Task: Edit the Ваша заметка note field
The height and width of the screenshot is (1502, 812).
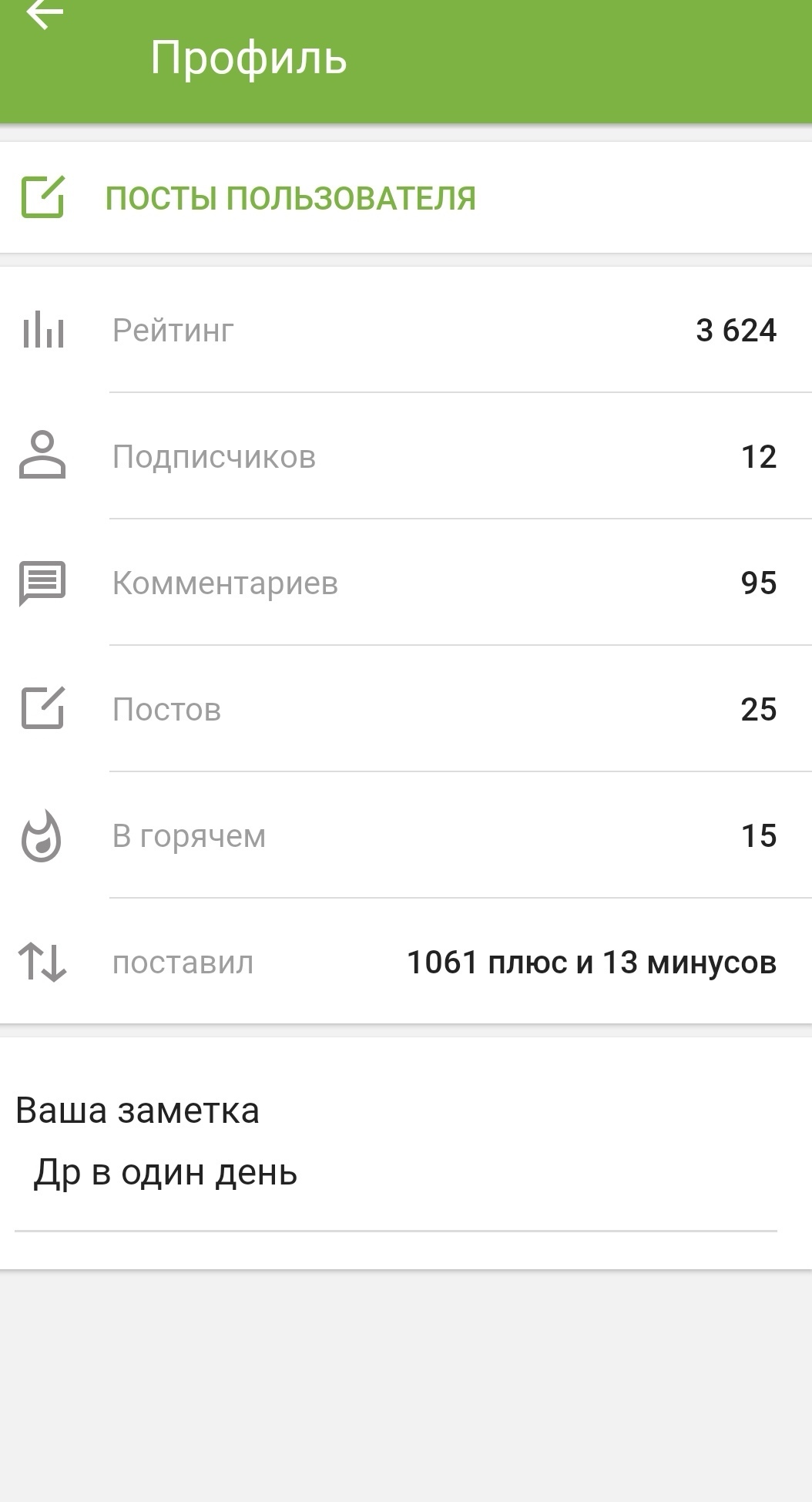Action: click(x=395, y=1174)
